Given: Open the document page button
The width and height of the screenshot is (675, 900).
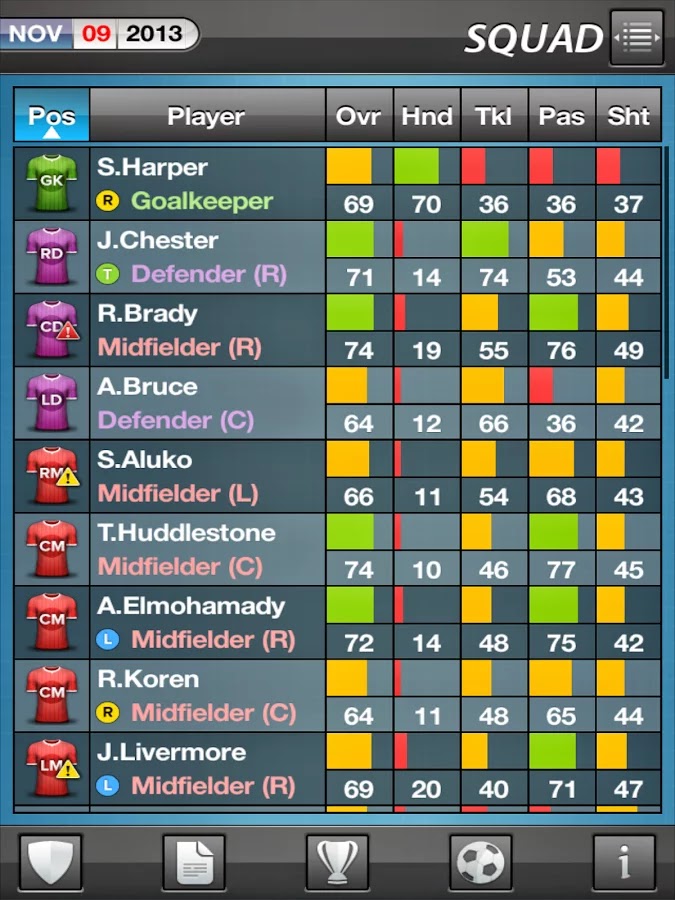Looking at the screenshot, I should [x=194, y=861].
